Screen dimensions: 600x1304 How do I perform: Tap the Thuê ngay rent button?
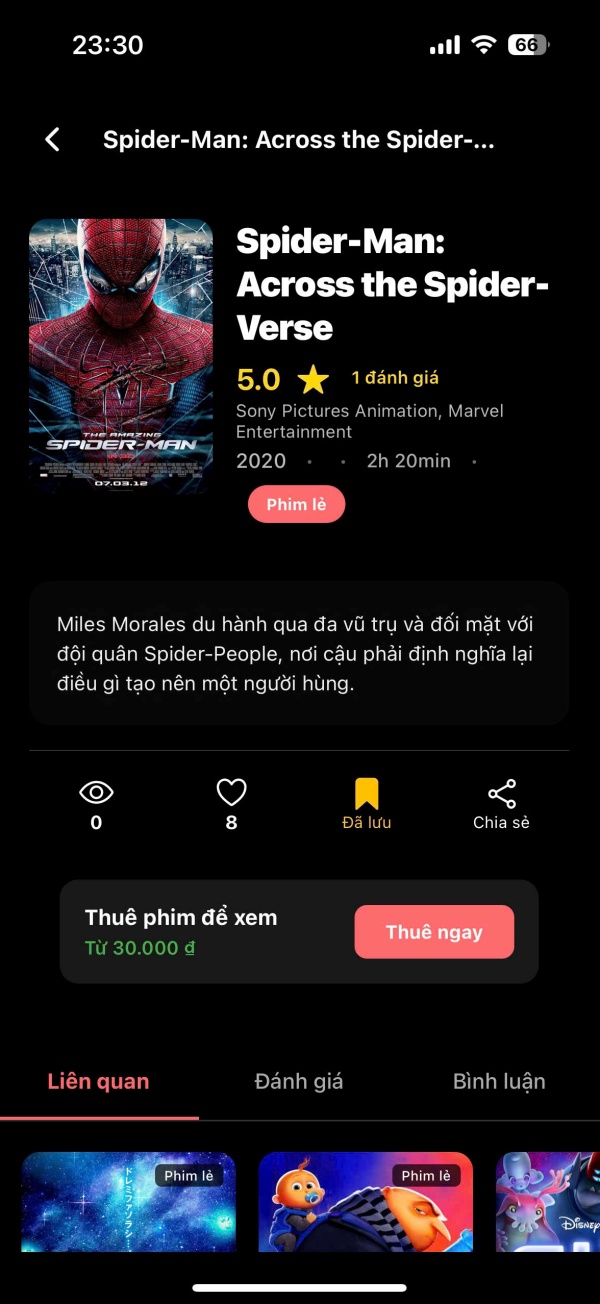tap(434, 932)
